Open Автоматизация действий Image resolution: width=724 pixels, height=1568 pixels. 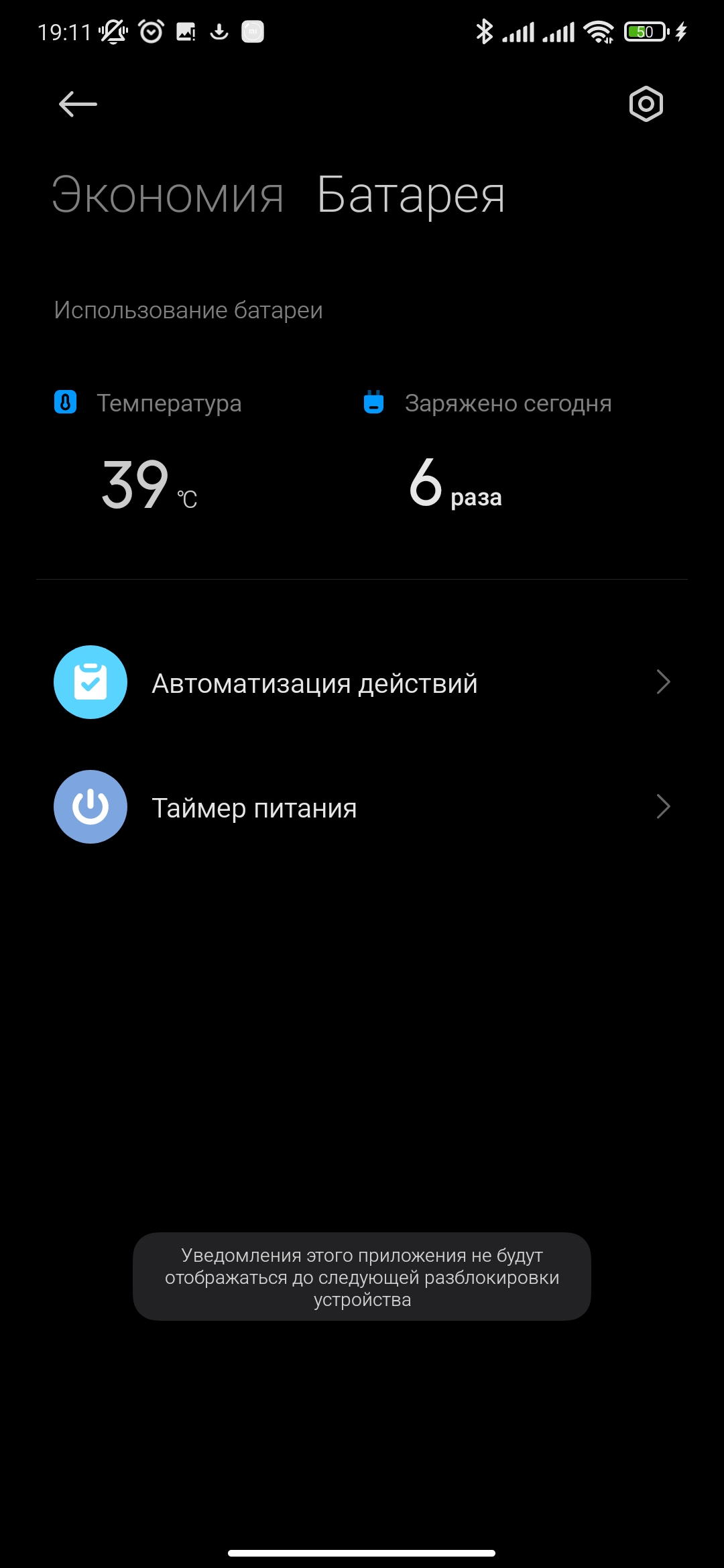pos(362,683)
